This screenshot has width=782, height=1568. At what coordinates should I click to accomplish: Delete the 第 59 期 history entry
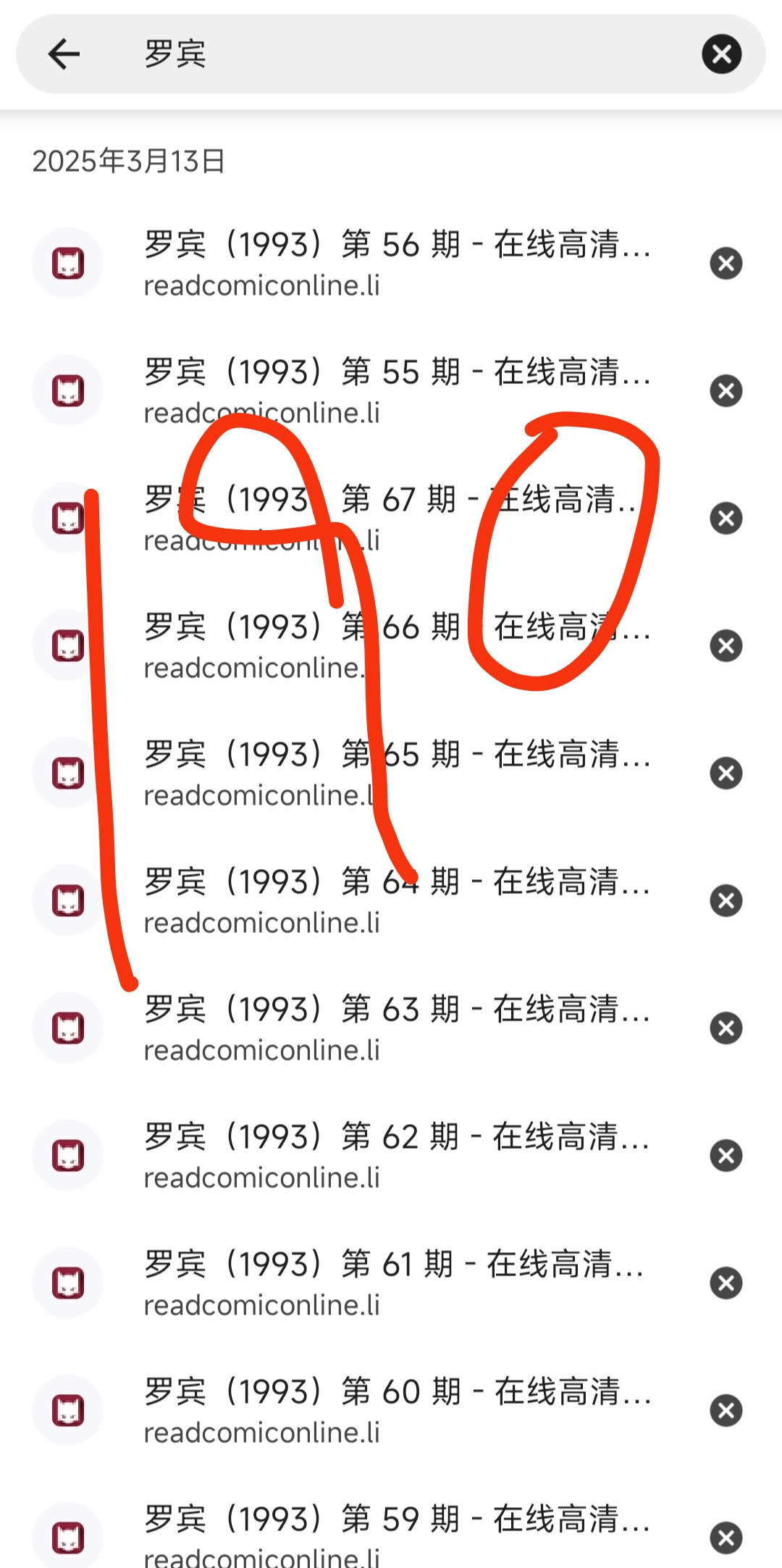point(726,1538)
